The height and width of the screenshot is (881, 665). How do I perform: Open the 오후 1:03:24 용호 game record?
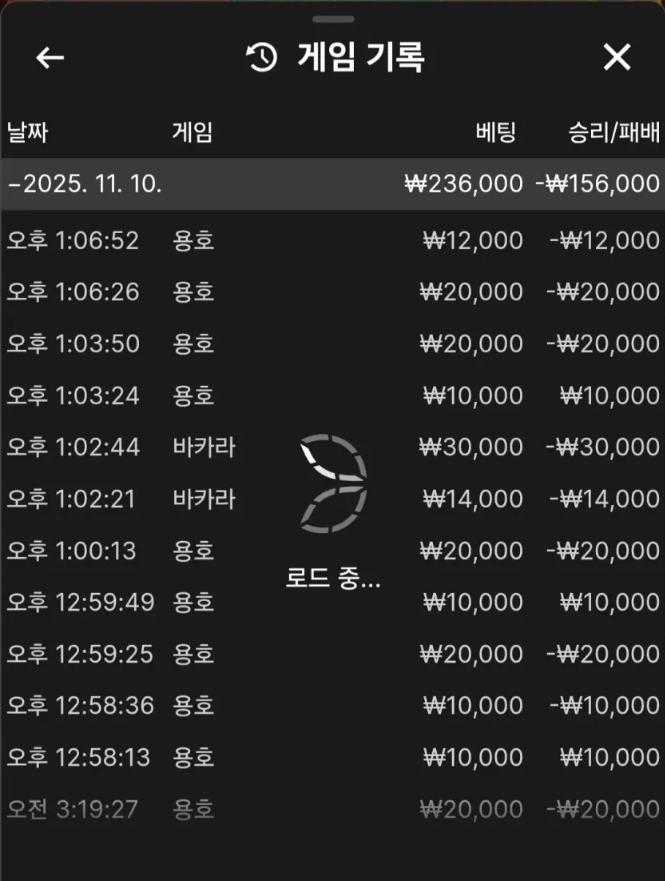332,396
